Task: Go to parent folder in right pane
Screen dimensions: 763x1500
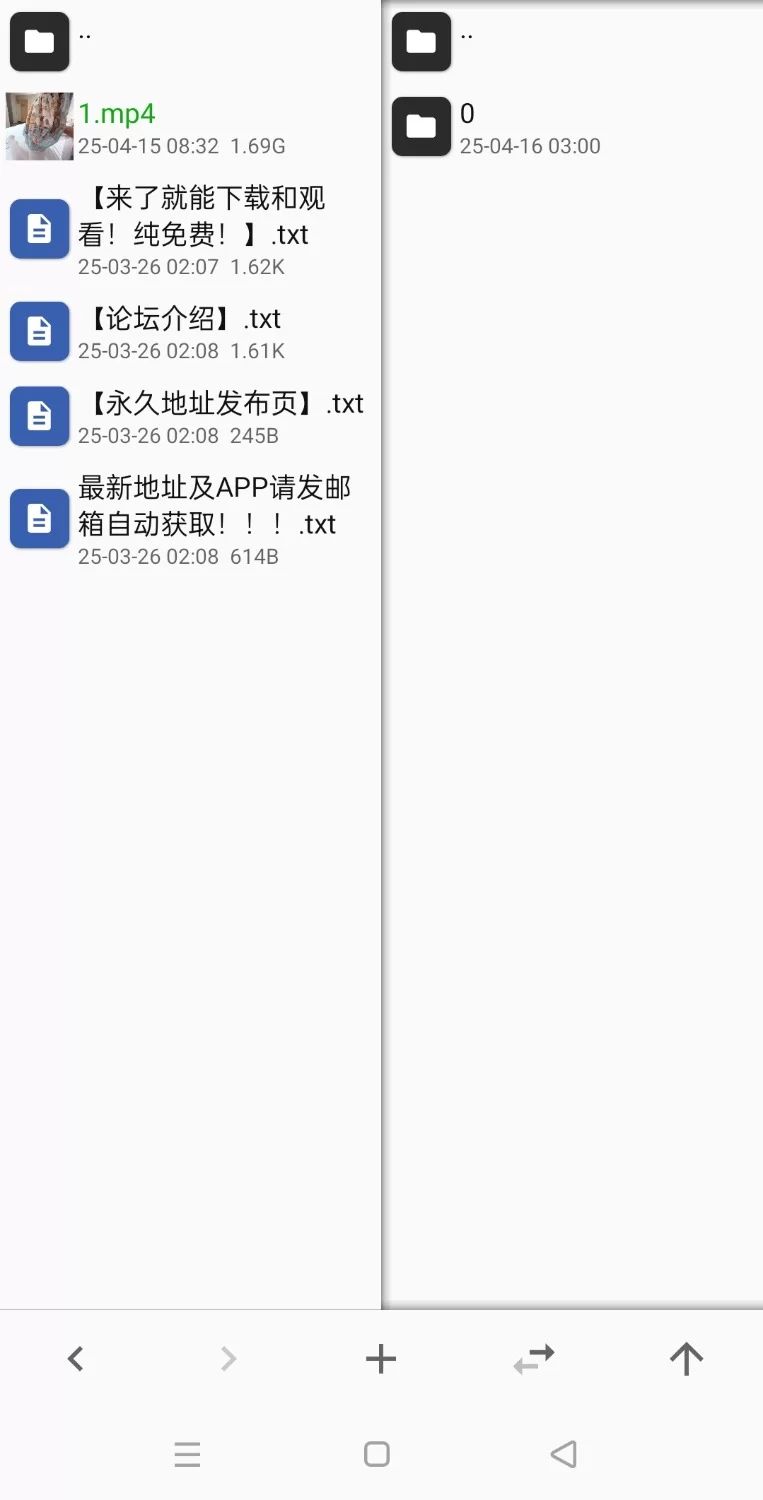Action: (x=574, y=41)
